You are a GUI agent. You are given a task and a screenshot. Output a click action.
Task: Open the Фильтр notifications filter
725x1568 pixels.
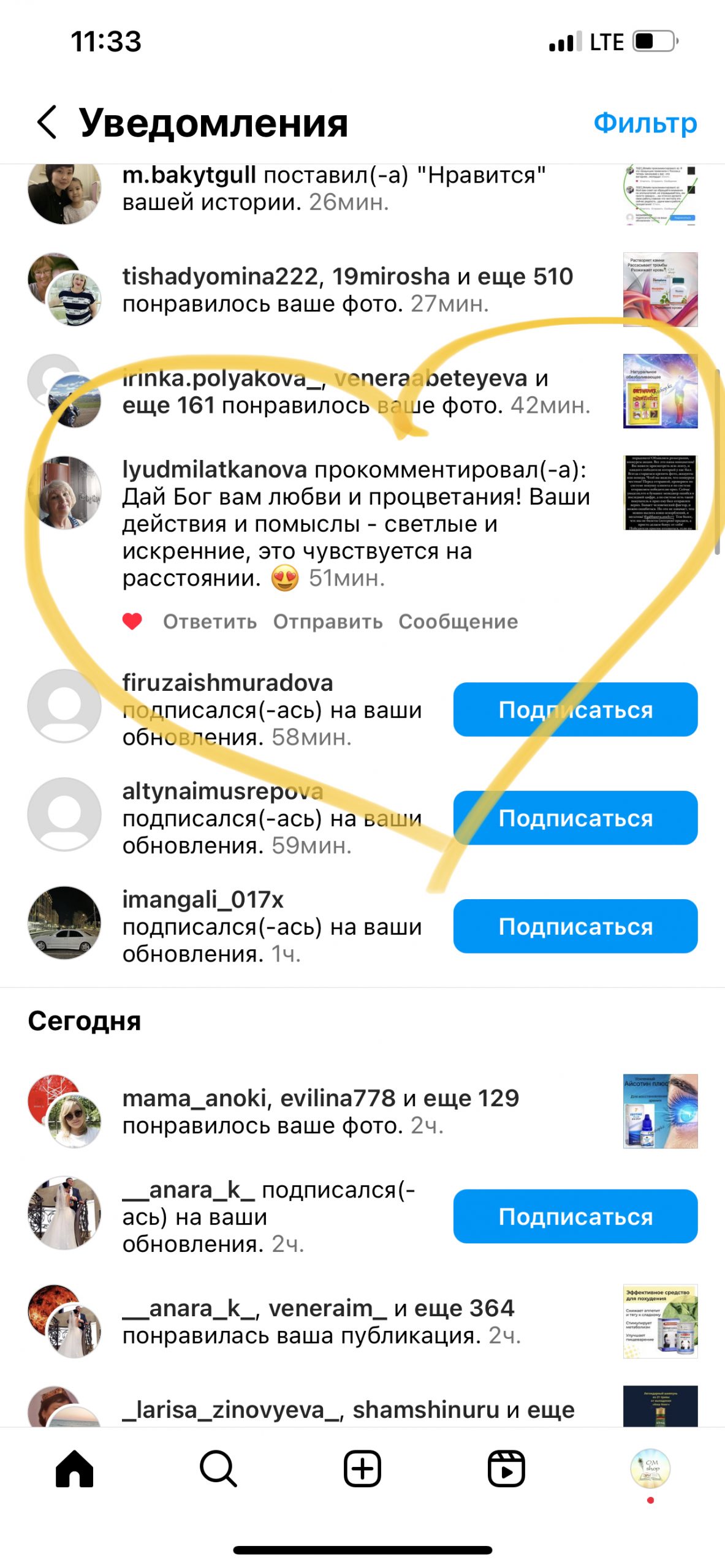pos(645,123)
